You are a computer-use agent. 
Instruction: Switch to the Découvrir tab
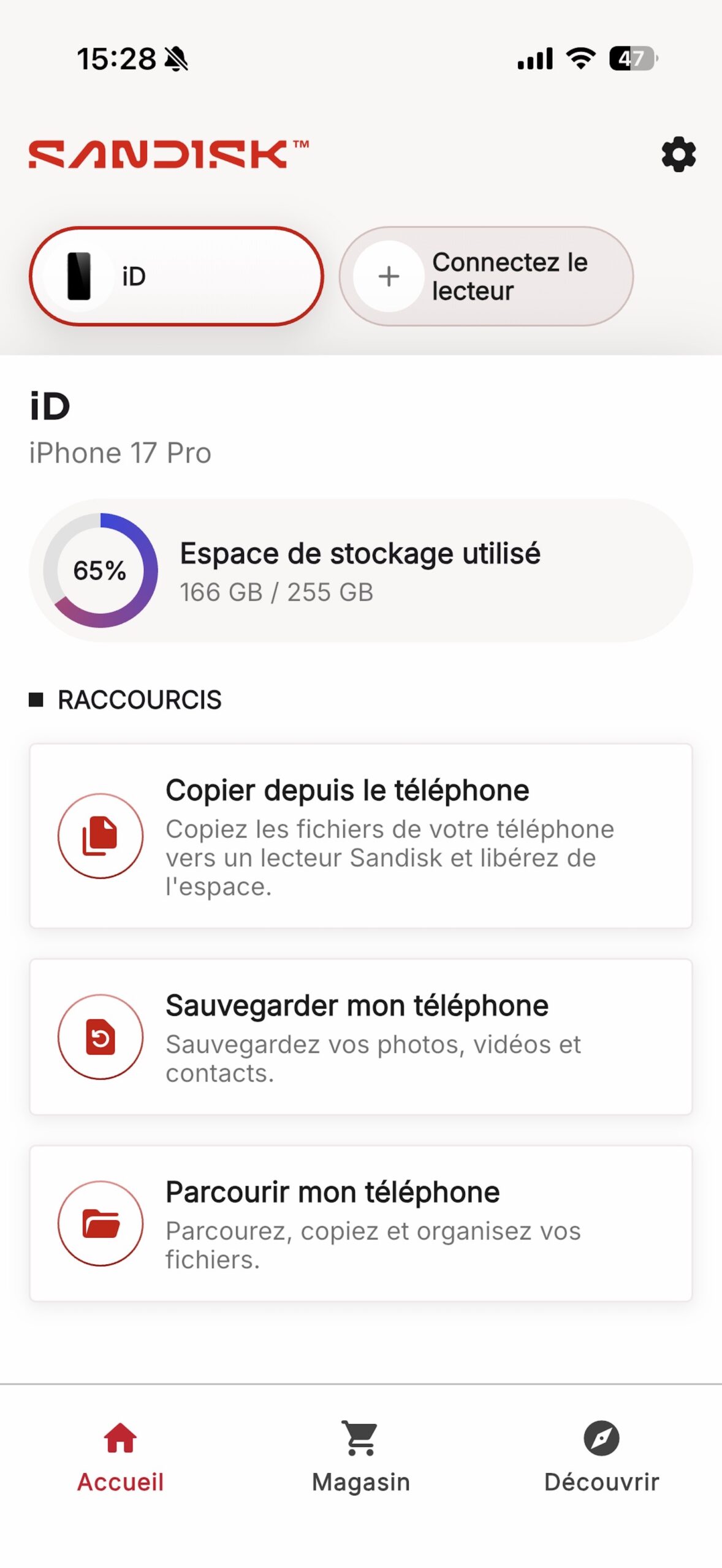[601, 1455]
